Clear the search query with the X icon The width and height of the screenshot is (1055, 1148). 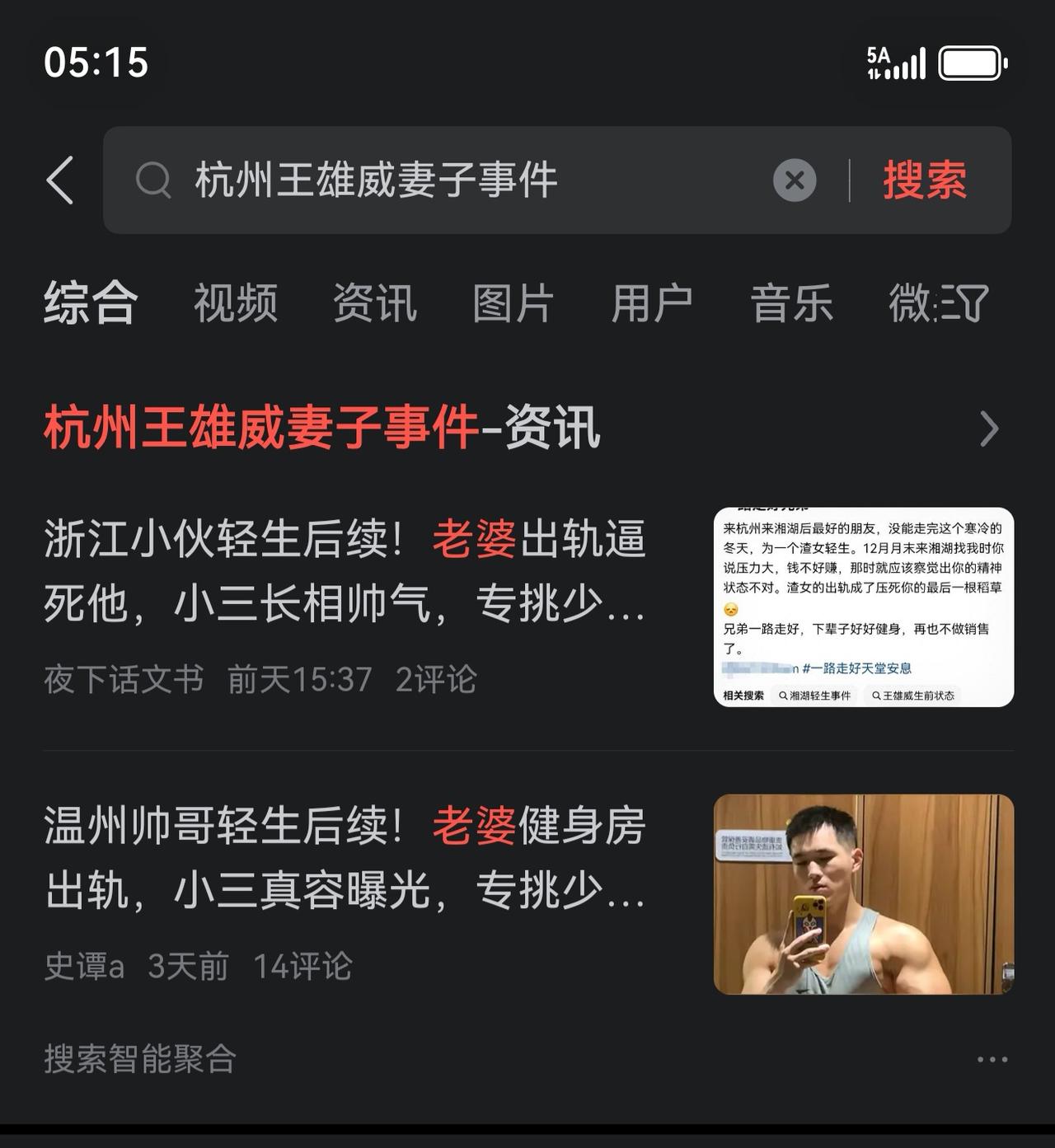793,180
